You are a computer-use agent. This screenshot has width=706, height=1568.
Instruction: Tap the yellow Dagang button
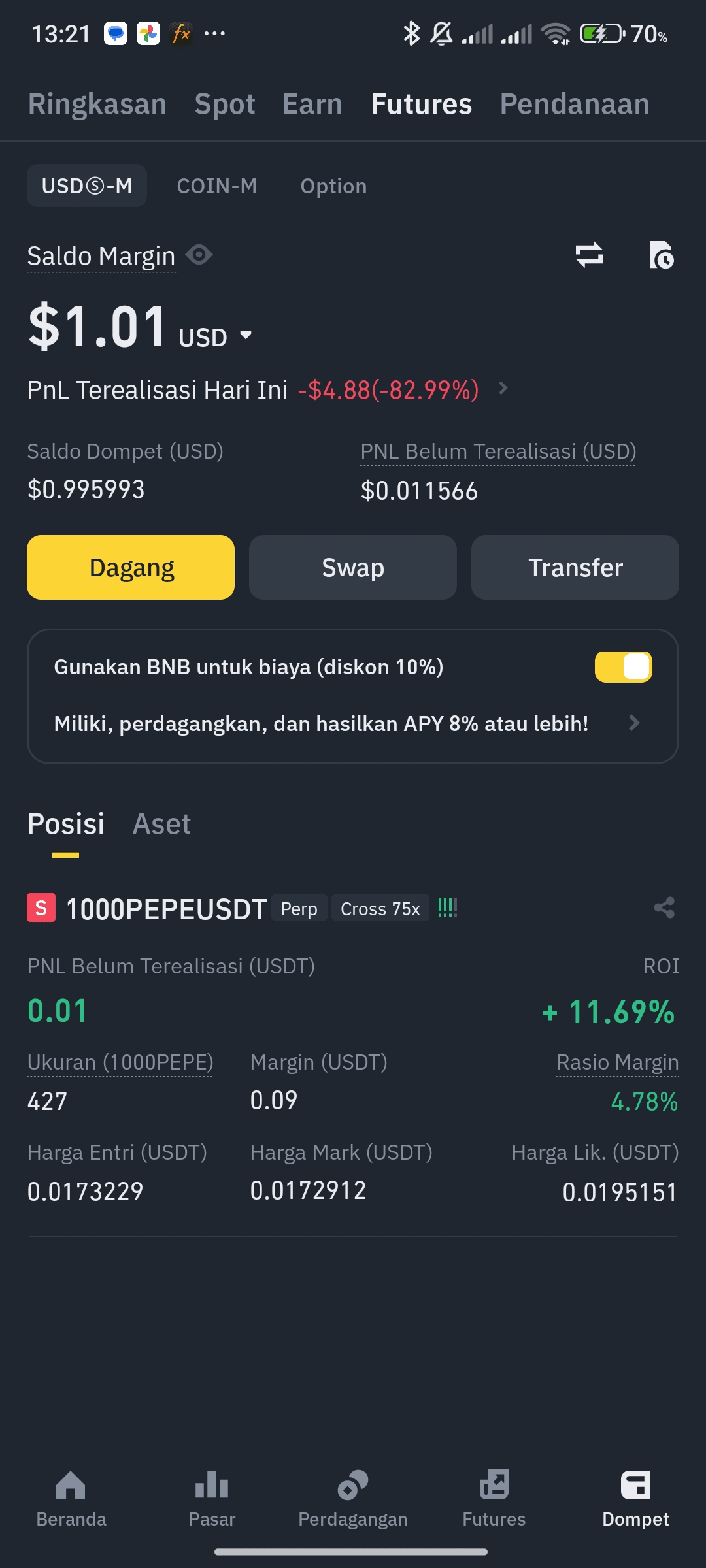(x=131, y=567)
